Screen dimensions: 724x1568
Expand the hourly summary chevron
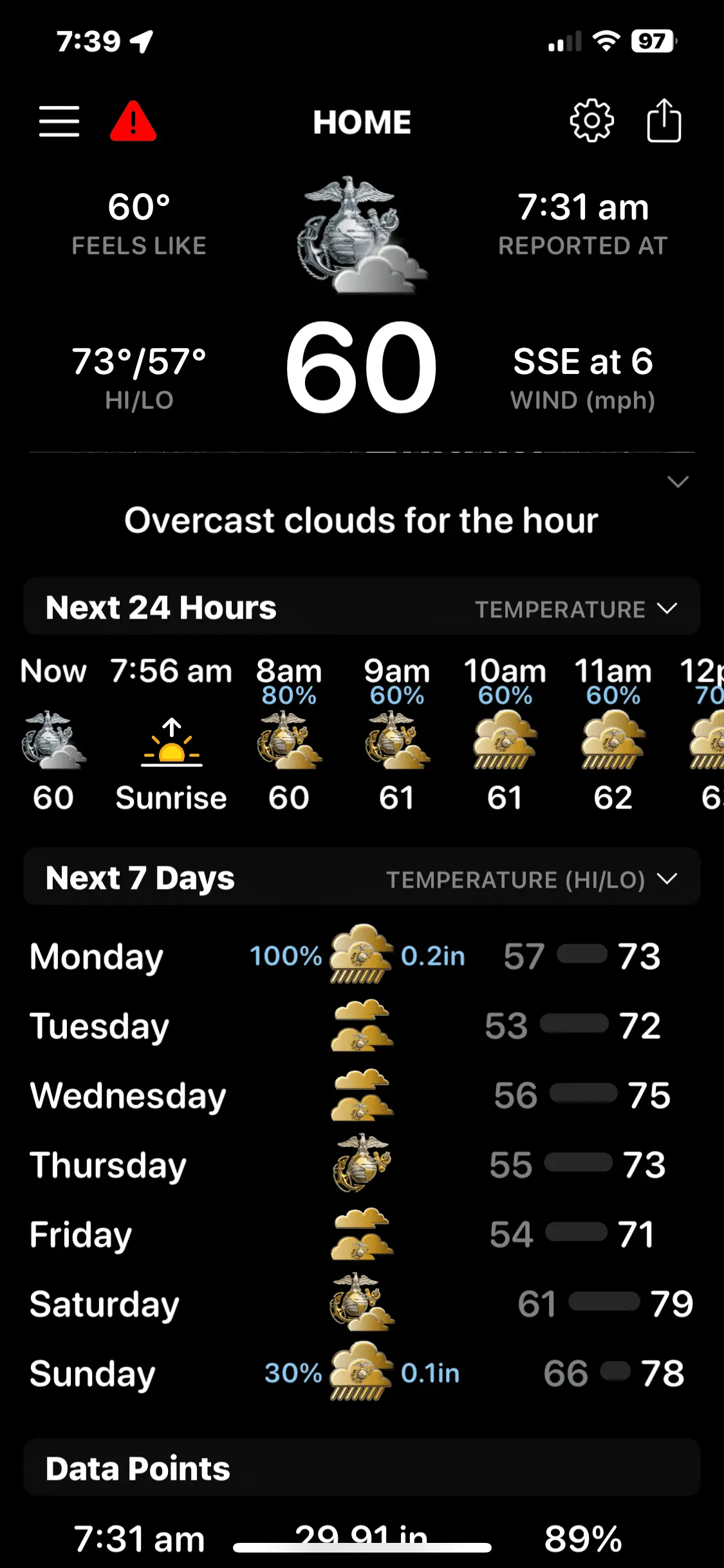(x=678, y=482)
